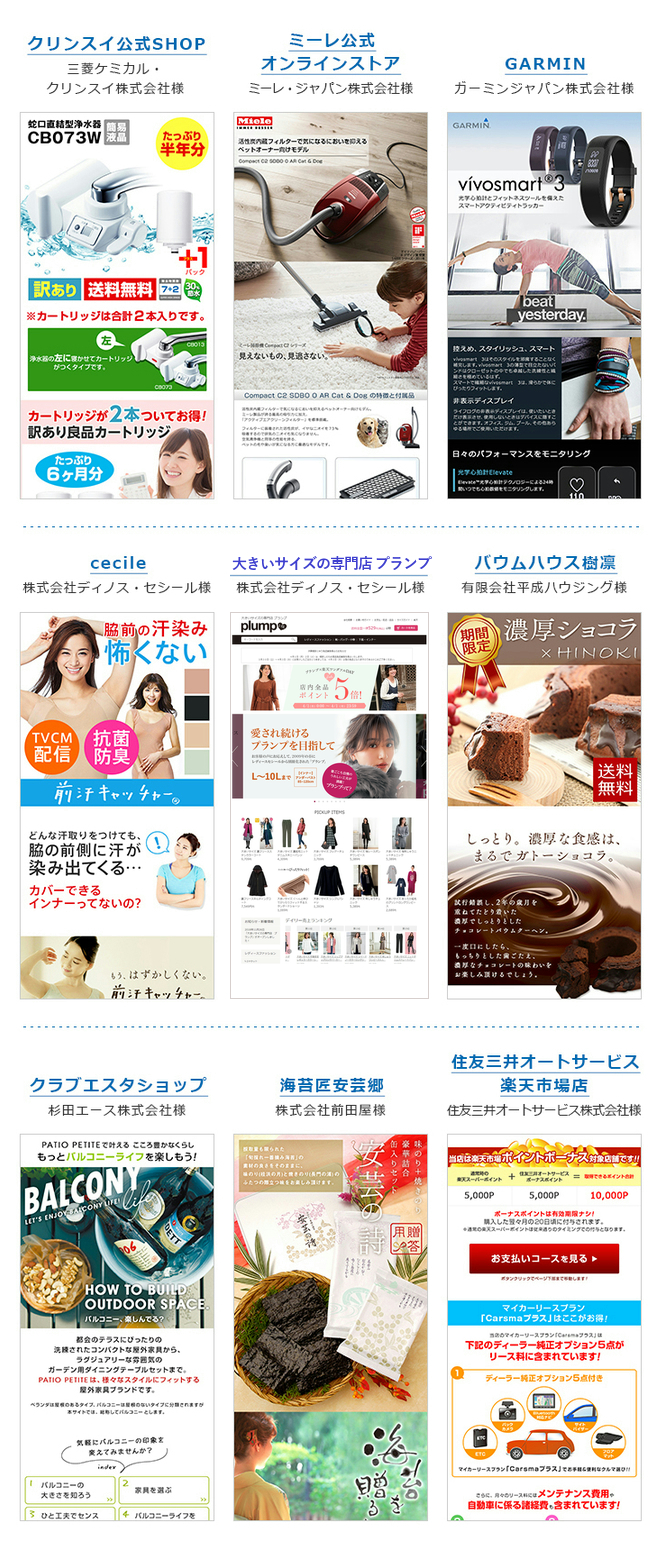This screenshot has width=658, height=1558.
Task: Open 大きいサイズの専門店 プランプ link
Action: click(x=331, y=563)
